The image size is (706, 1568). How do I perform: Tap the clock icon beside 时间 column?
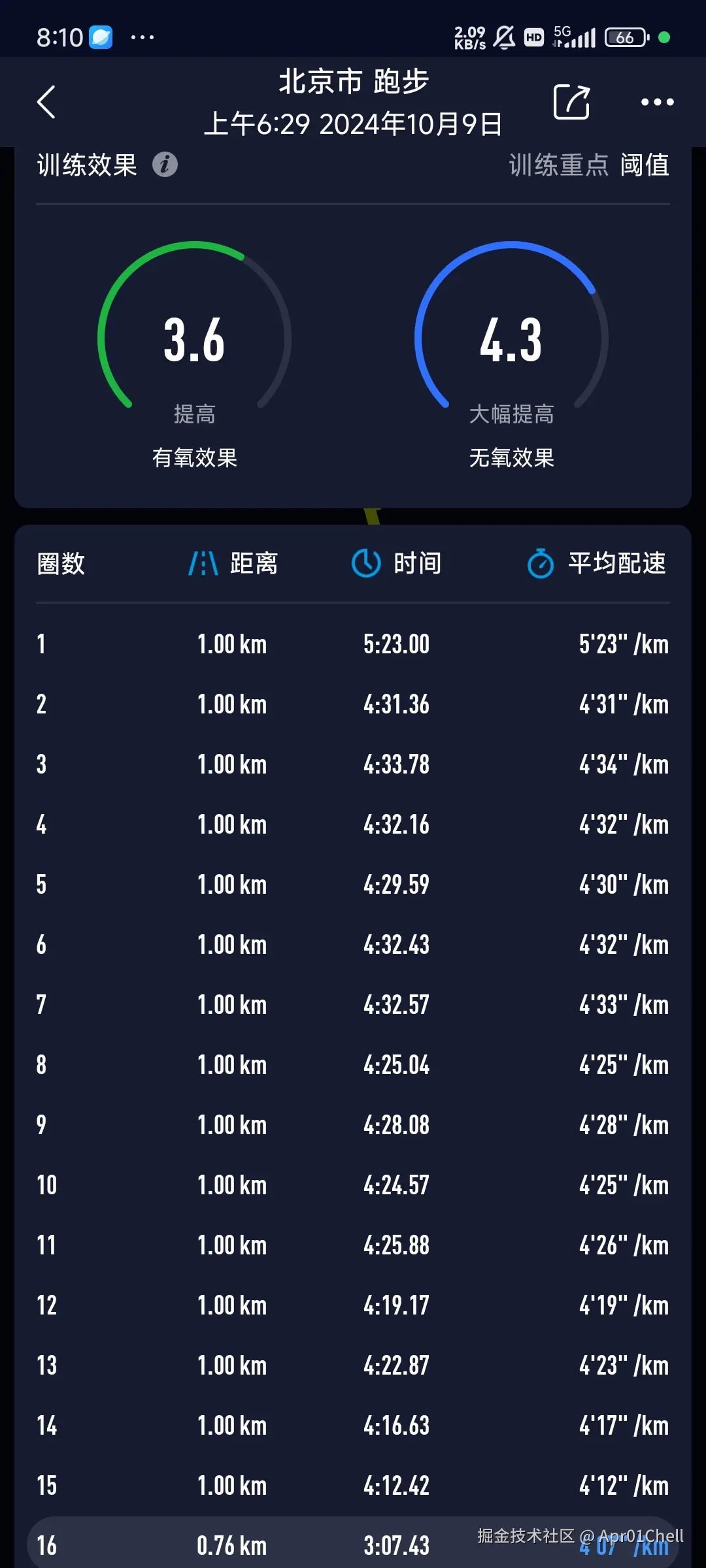point(366,563)
